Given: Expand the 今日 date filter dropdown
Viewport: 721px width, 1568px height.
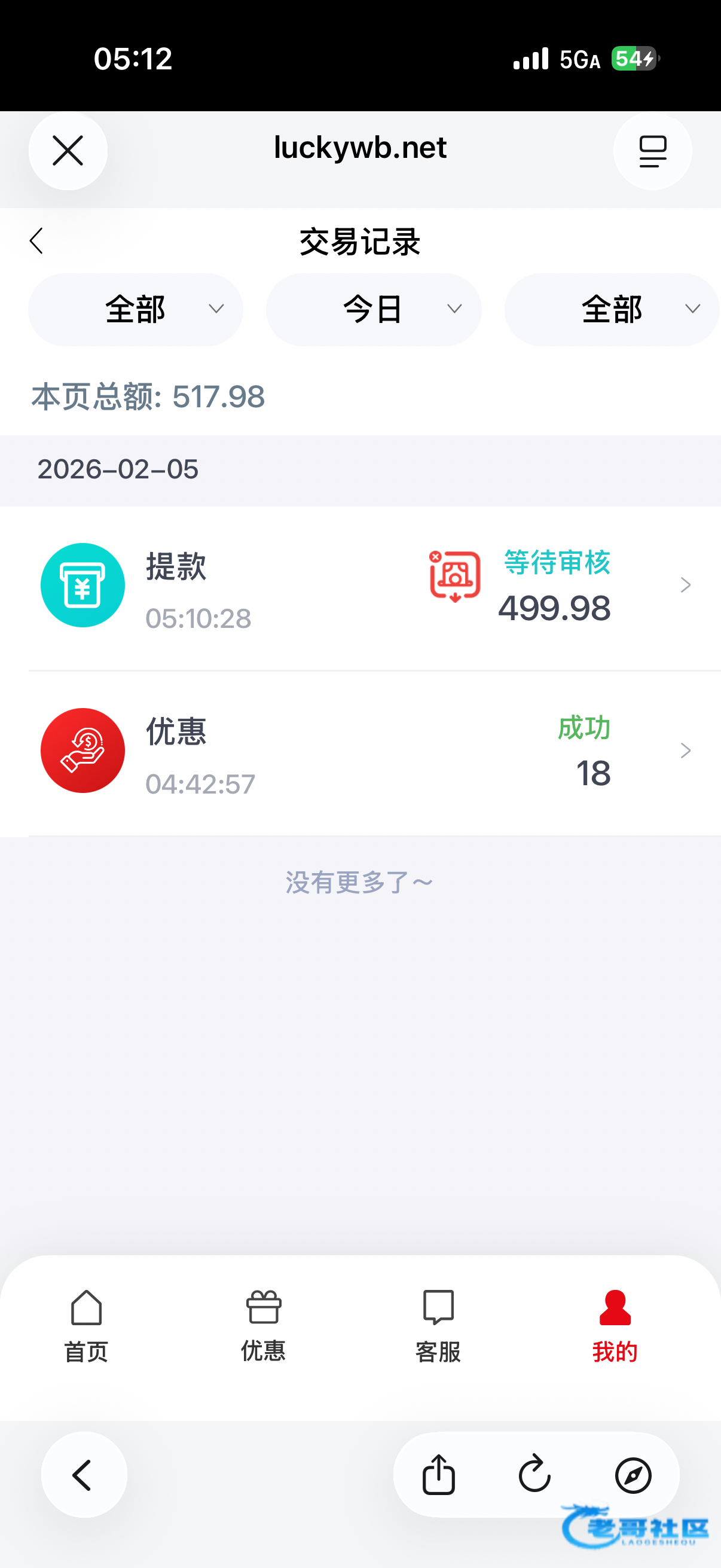Looking at the screenshot, I should pos(373,309).
